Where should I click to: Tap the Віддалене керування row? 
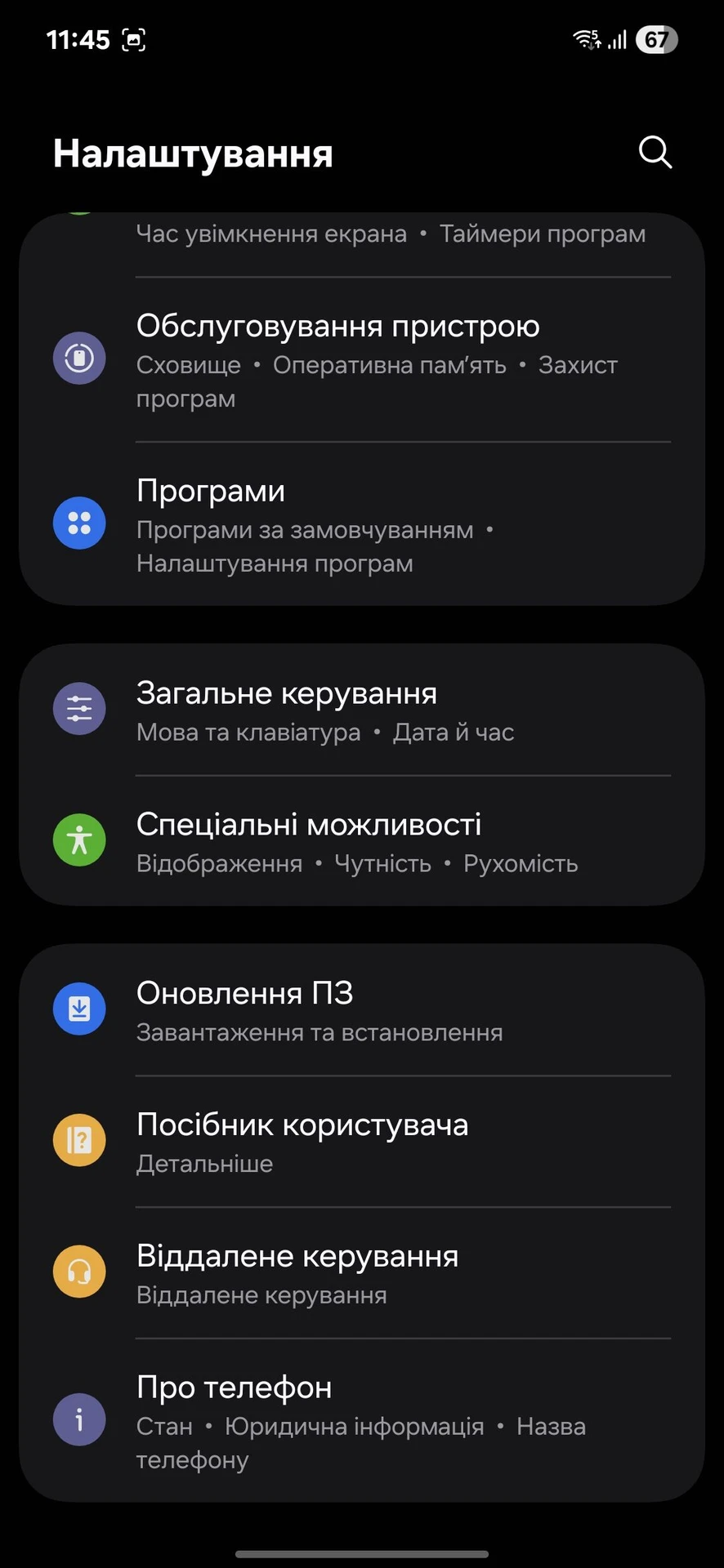click(x=361, y=1273)
